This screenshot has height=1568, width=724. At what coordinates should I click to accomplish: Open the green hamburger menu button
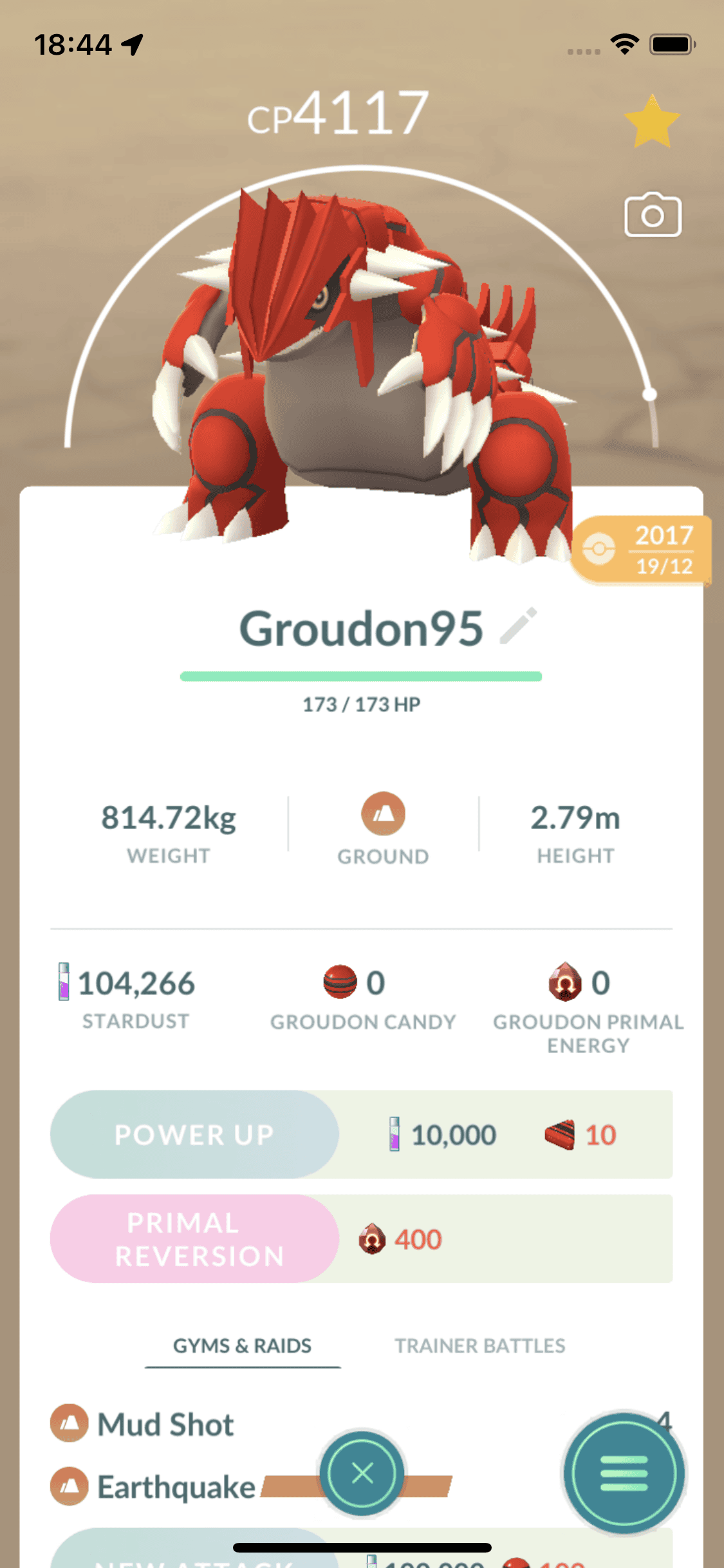coord(624,1473)
